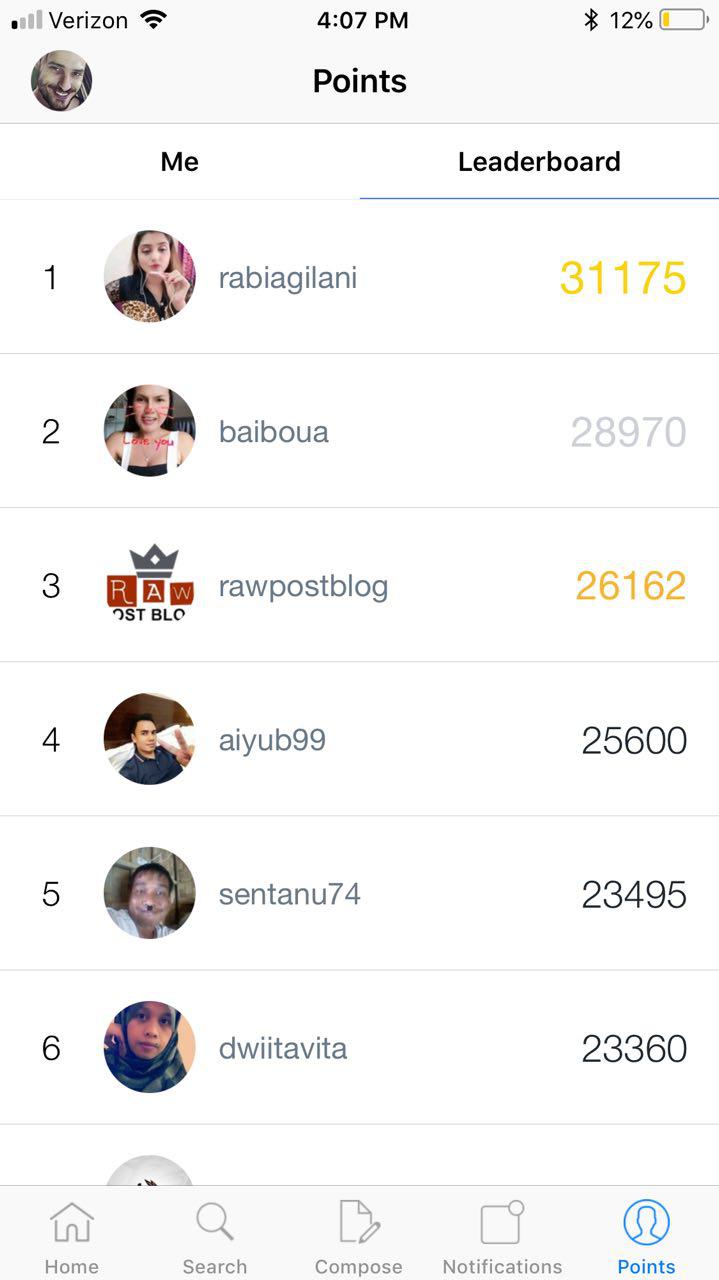Open your profile avatar in the header

61,81
